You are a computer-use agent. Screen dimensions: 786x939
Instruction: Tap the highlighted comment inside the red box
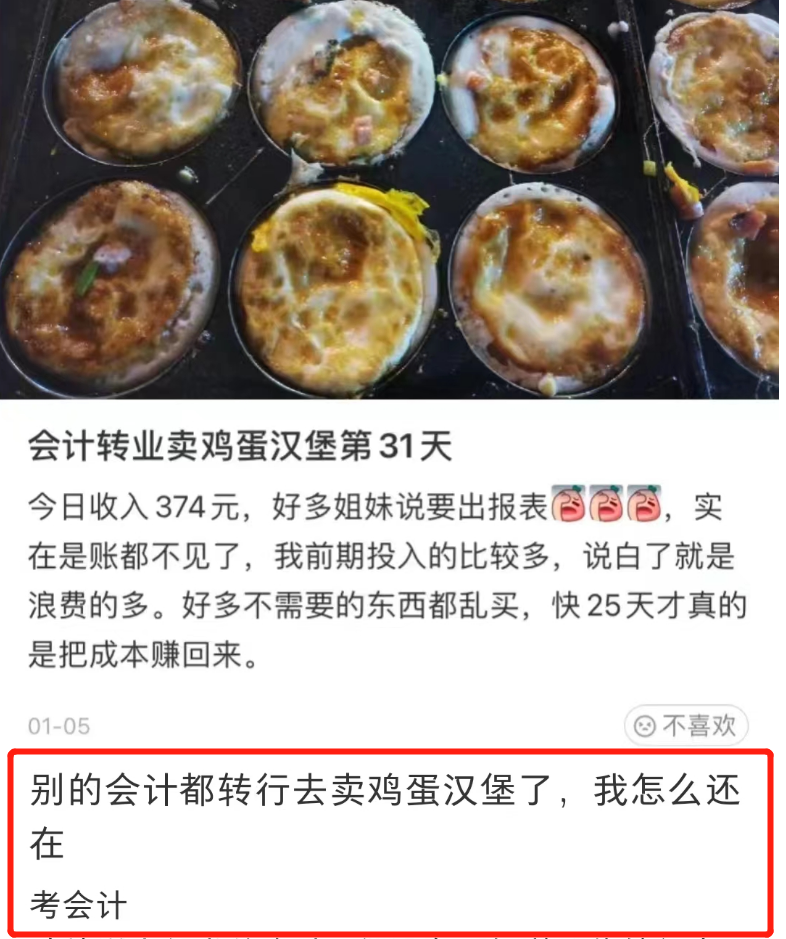(390, 840)
